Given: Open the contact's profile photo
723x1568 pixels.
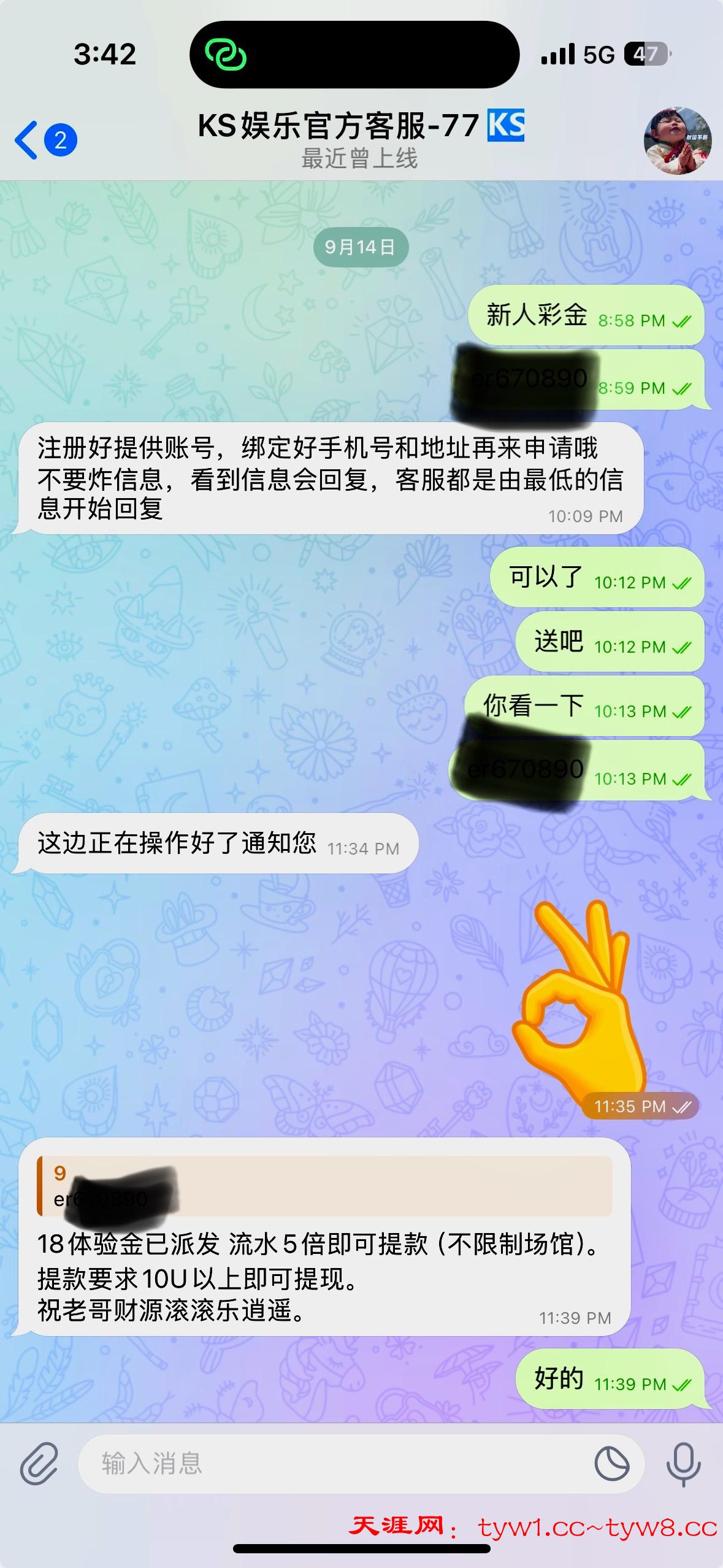Looking at the screenshot, I should coord(677,141).
